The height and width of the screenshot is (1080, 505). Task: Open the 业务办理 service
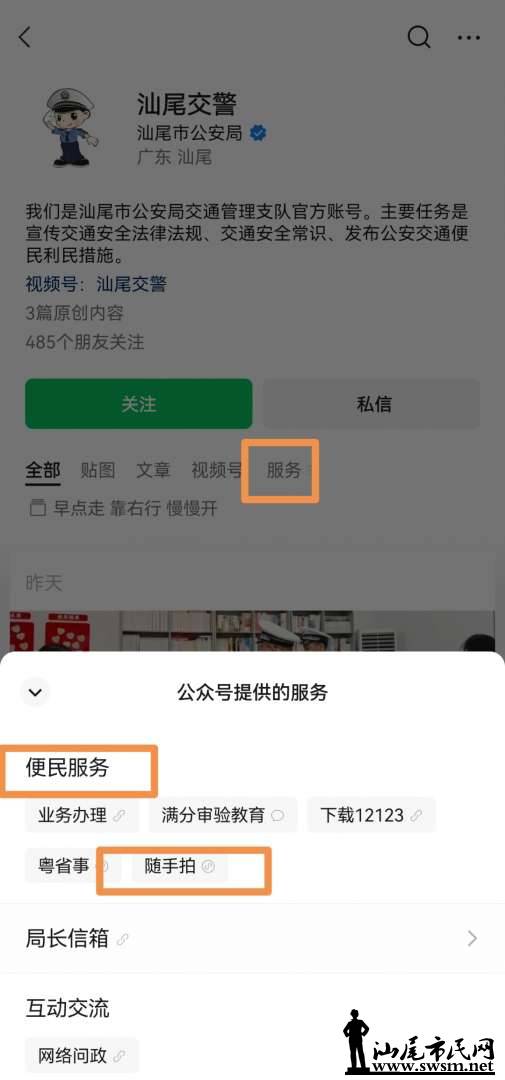[x=82, y=816]
